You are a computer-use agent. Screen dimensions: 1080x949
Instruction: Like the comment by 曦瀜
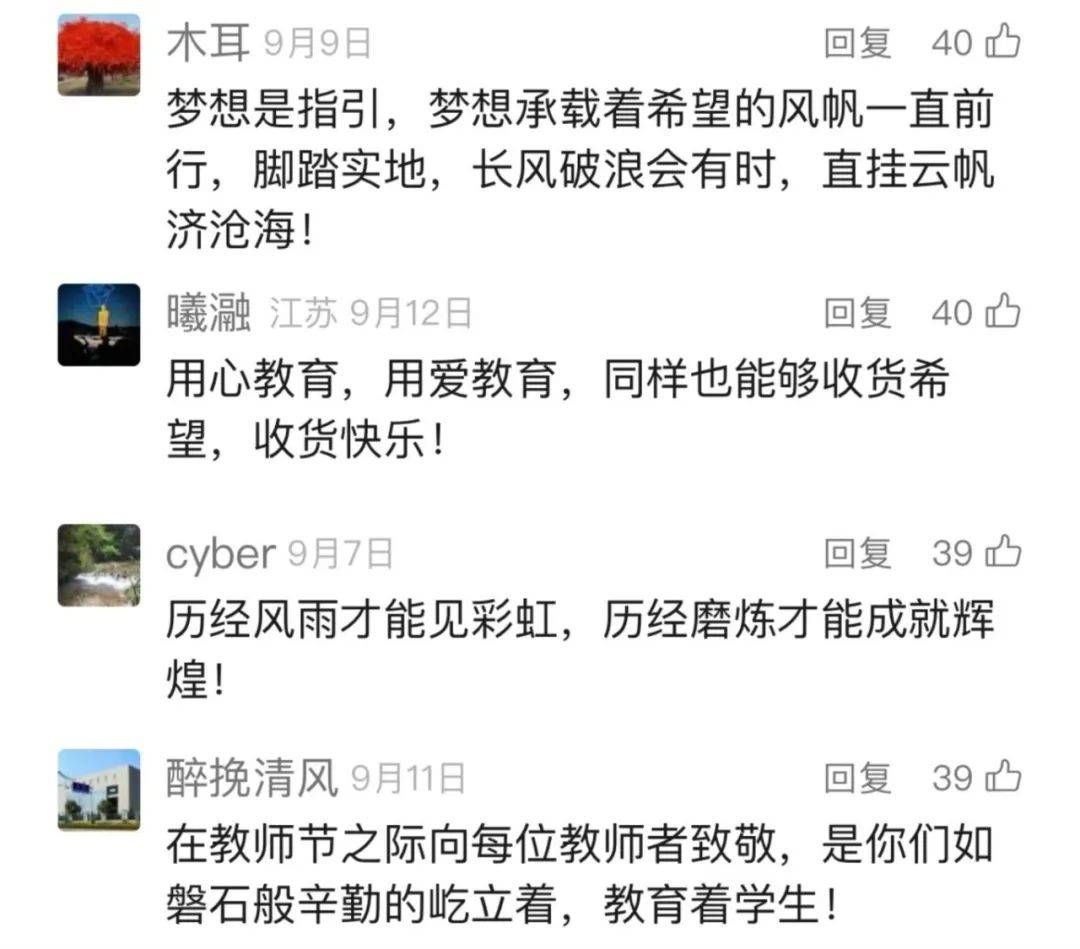(1003, 312)
